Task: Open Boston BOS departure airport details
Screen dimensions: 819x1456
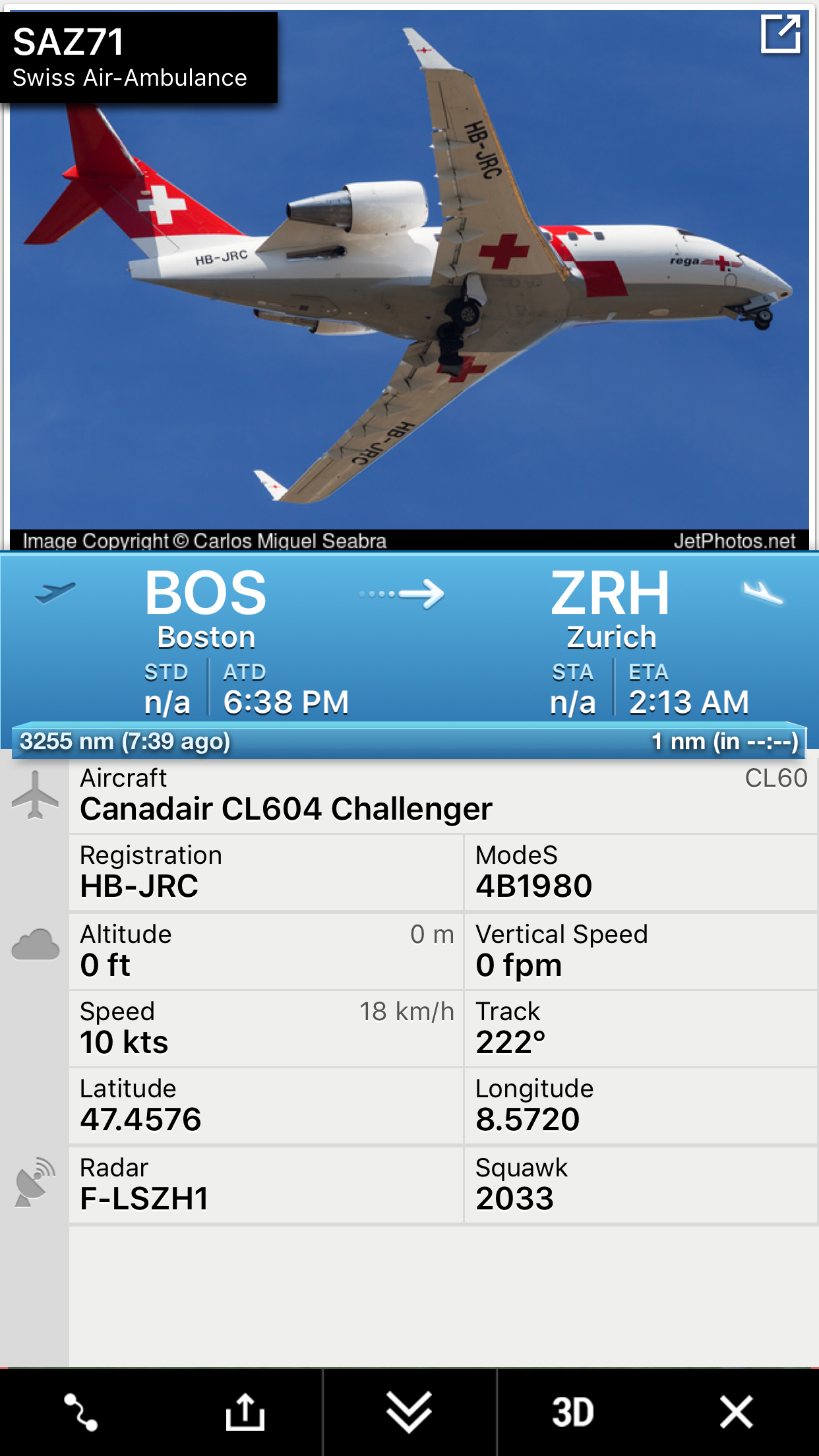Action: pyautogui.click(x=206, y=608)
